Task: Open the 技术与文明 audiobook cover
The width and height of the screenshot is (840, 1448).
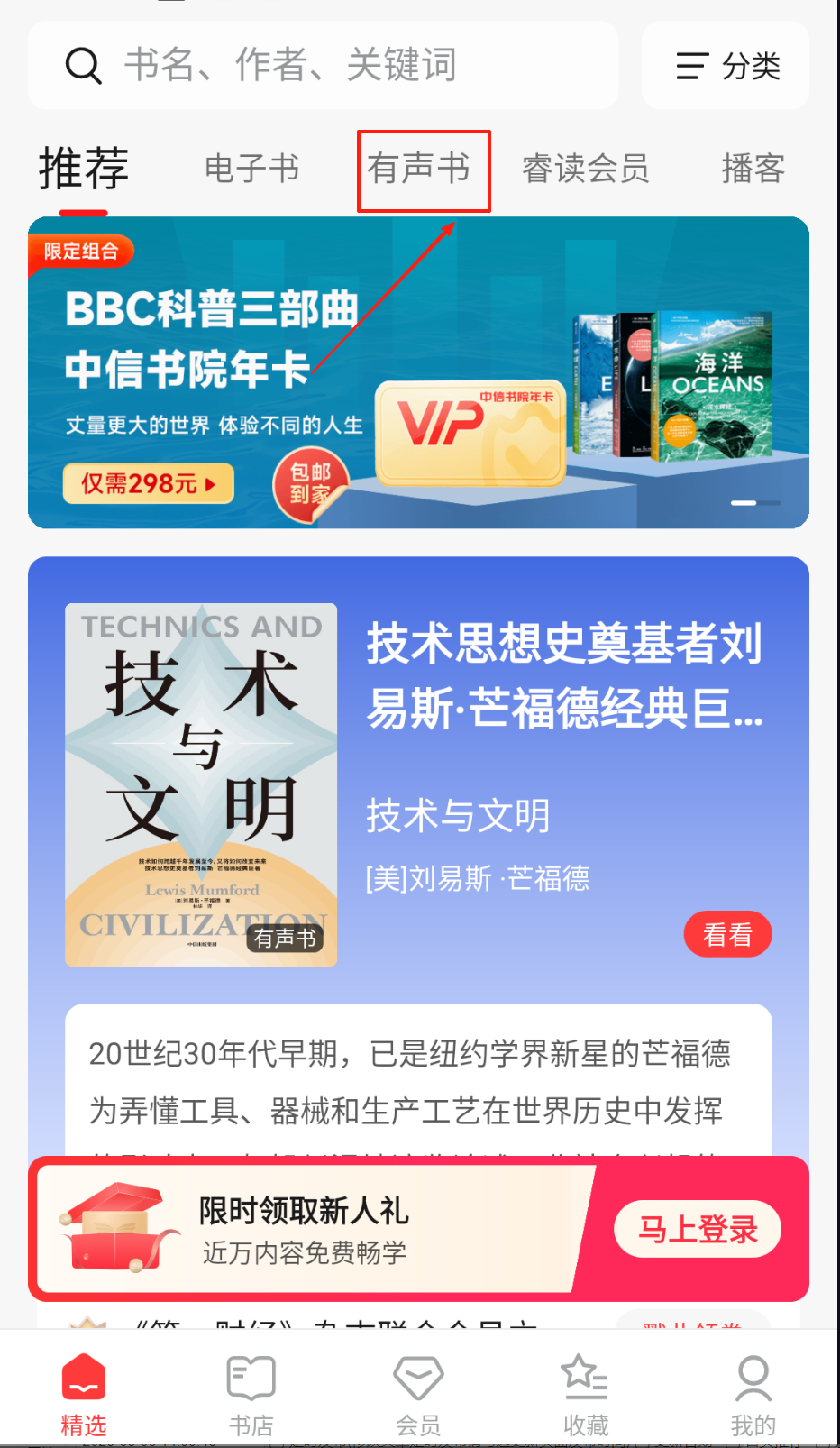Action: coord(201,784)
